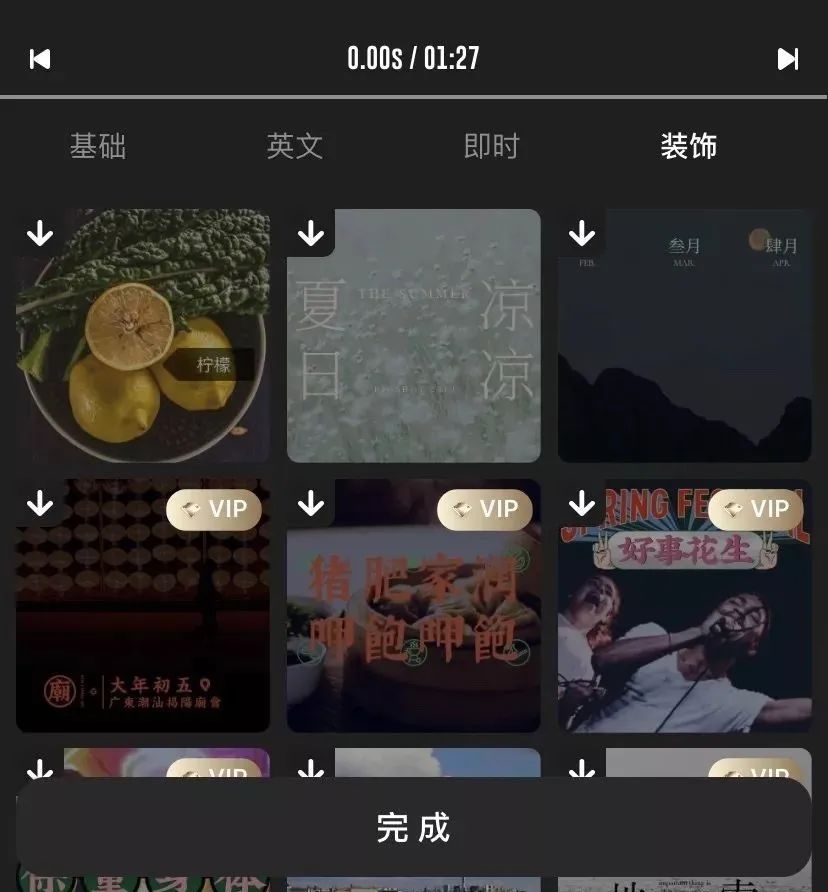Download the 大年初五 lantern template
The image size is (828, 892).
click(40, 505)
